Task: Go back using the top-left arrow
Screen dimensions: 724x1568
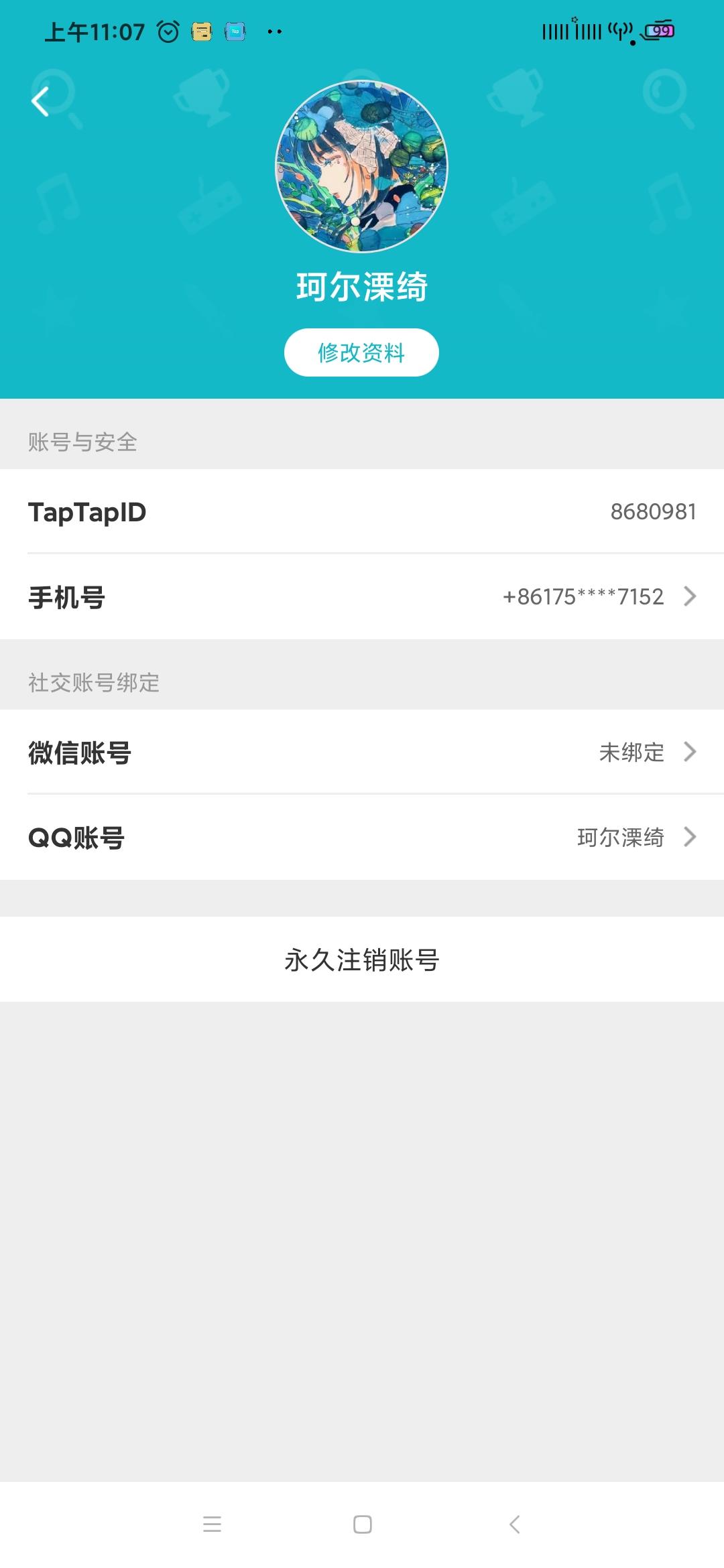Action: click(40, 102)
